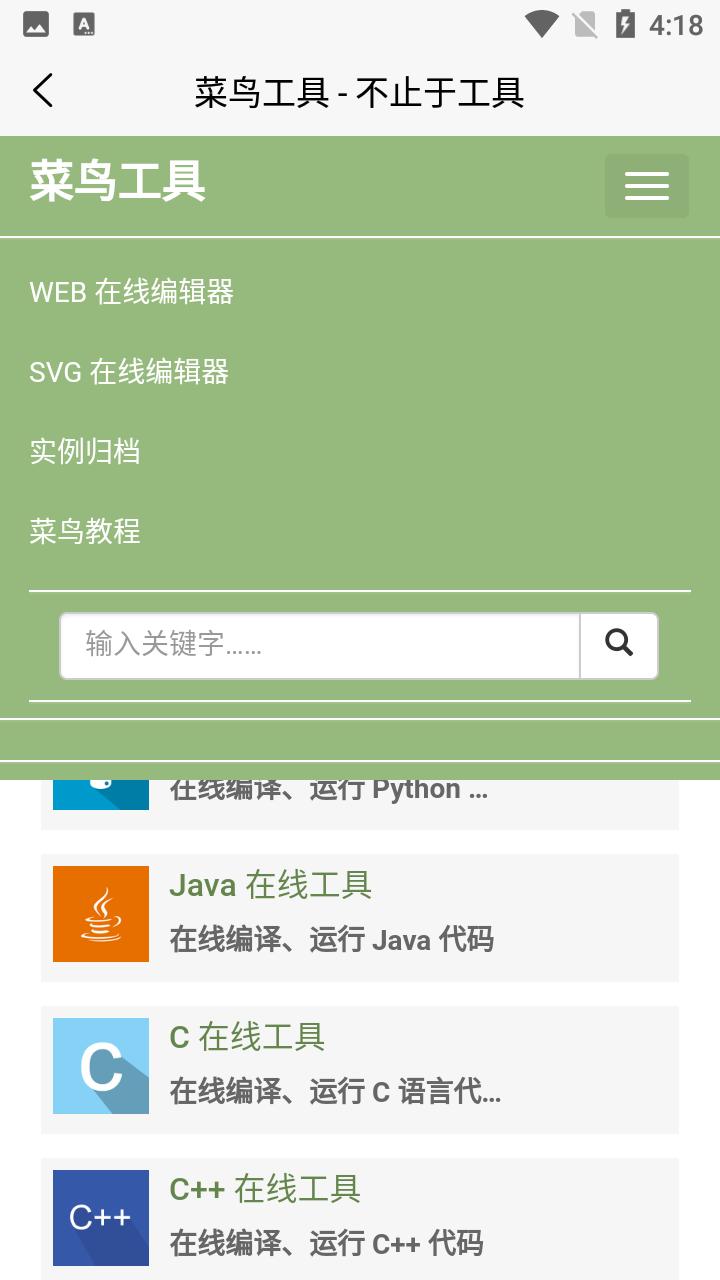Viewport: 720px width, 1280px height.
Task: Open WEB 在线编辑器
Action: click(132, 292)
